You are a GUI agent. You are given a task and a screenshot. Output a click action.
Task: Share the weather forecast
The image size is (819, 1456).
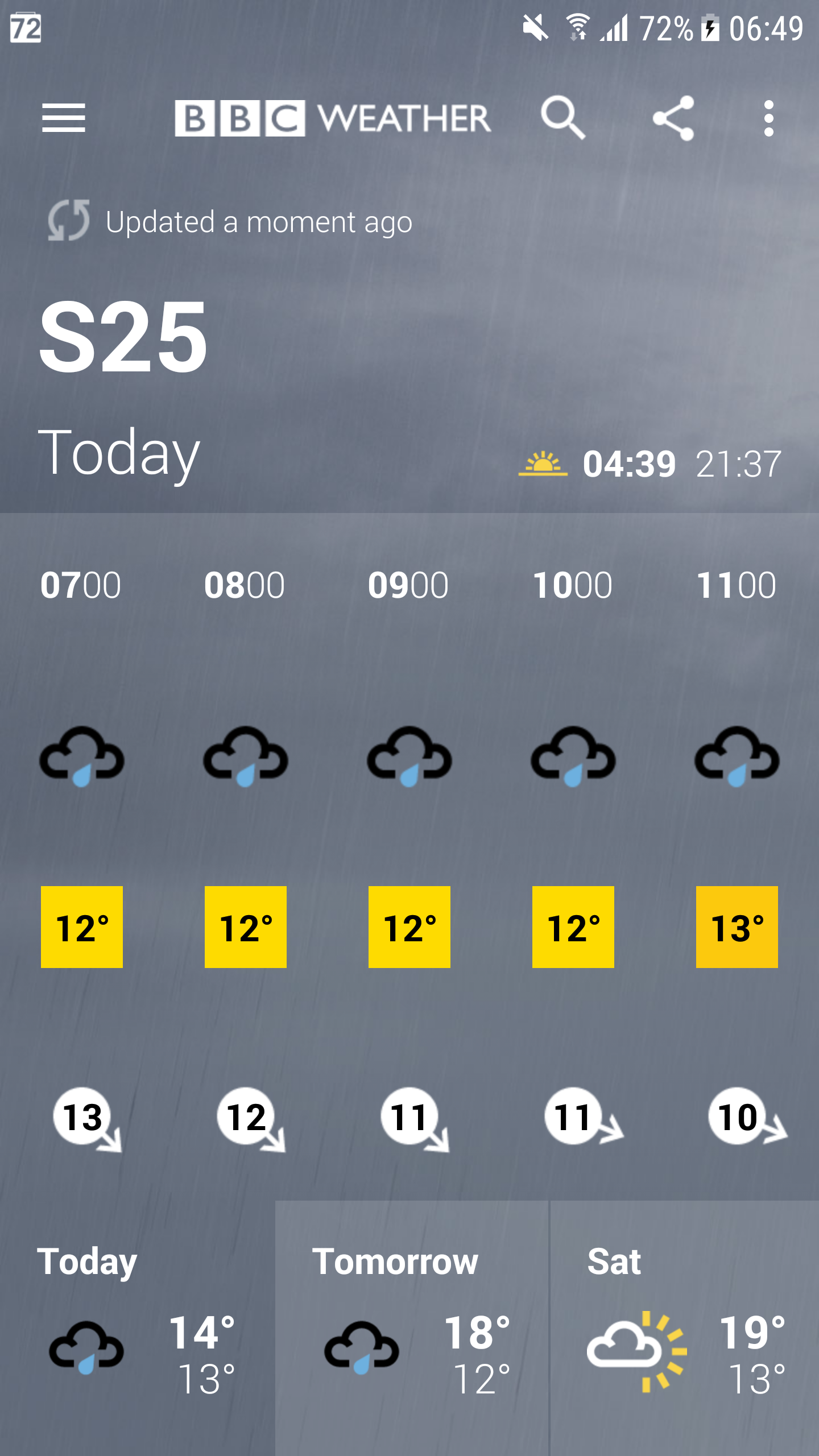point(673,118)
